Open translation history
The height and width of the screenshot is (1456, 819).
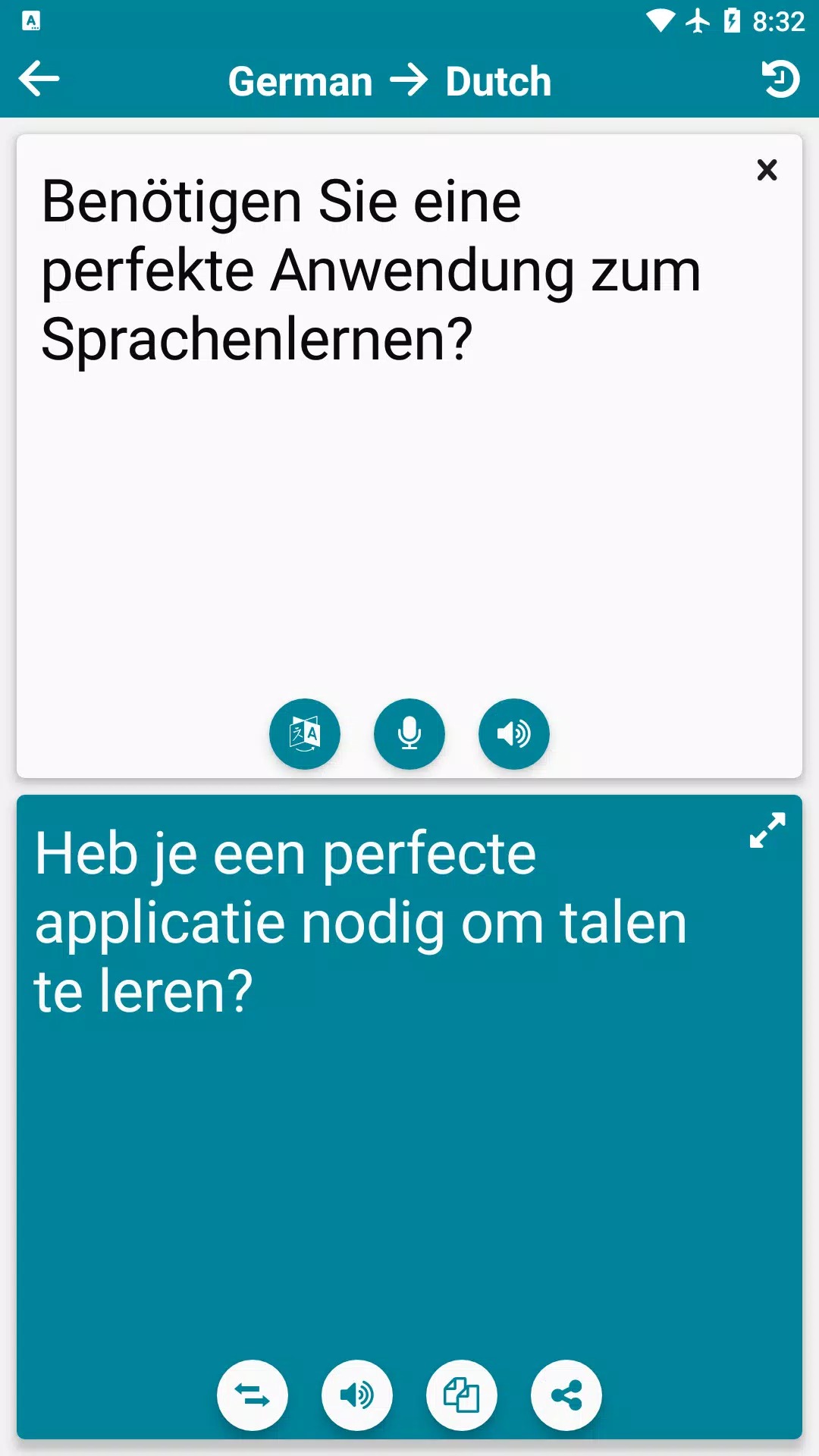[780, 79]
